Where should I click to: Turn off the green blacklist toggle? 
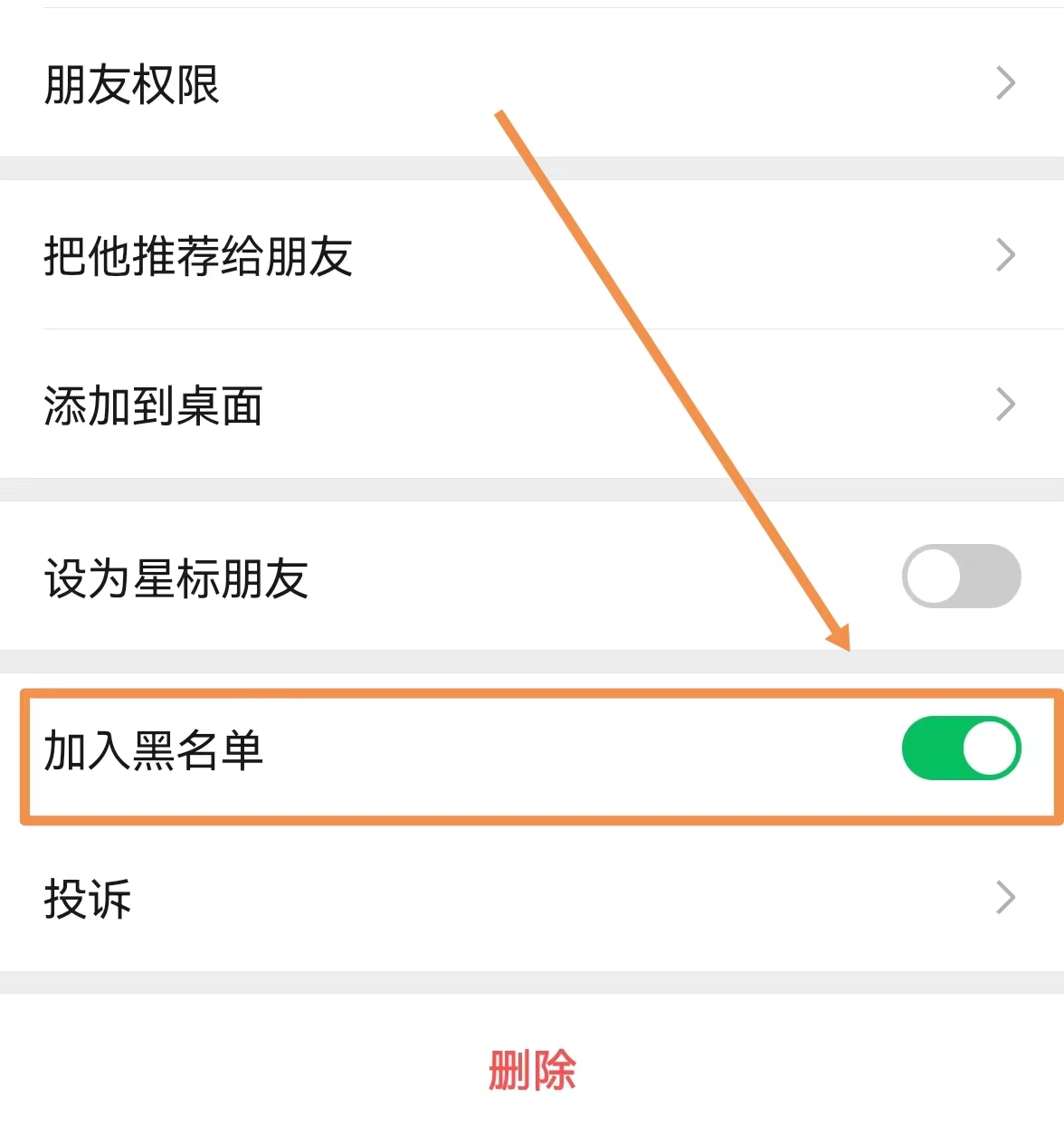961,749
